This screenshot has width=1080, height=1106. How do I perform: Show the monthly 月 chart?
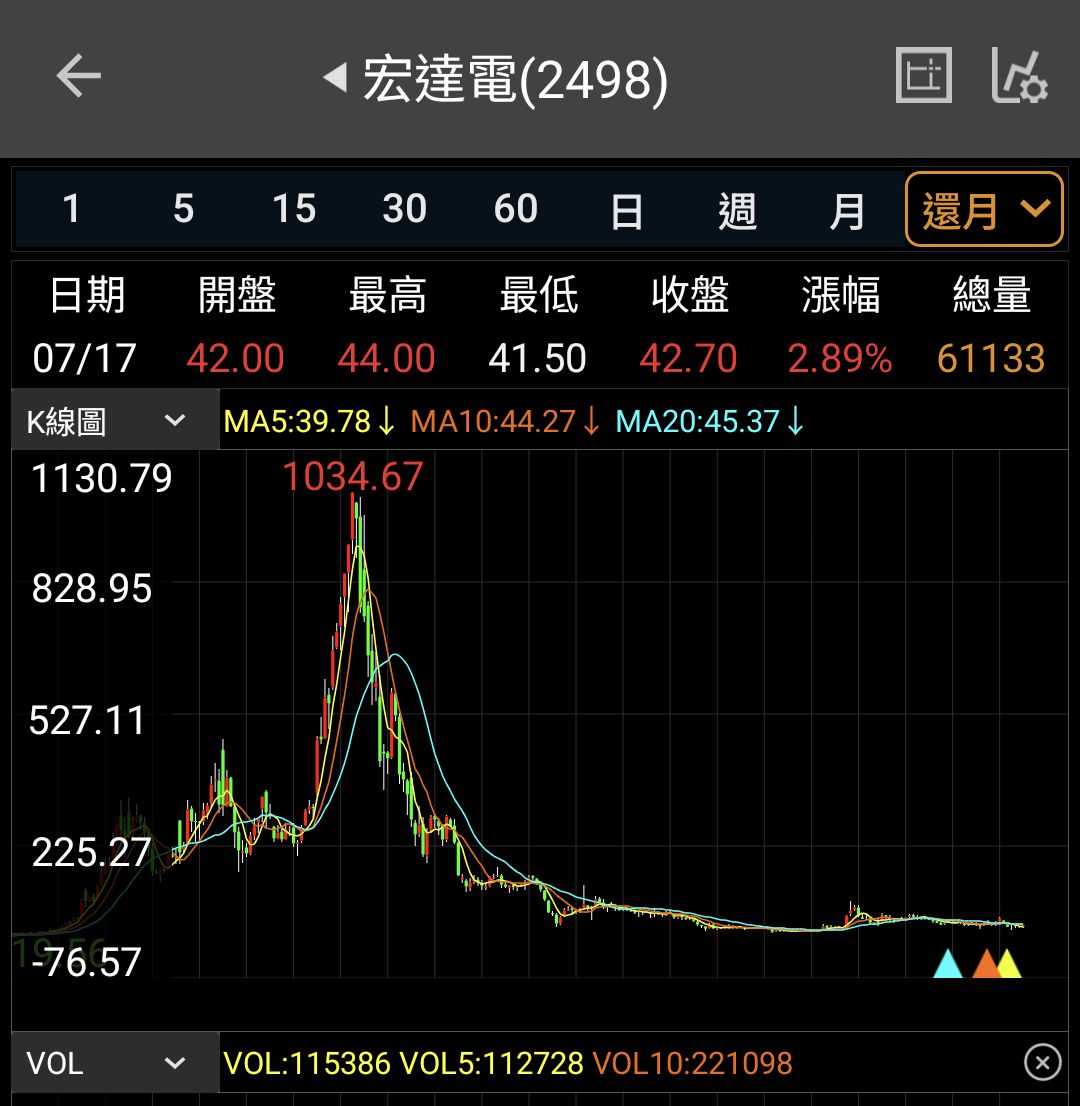tap(847, 211)
